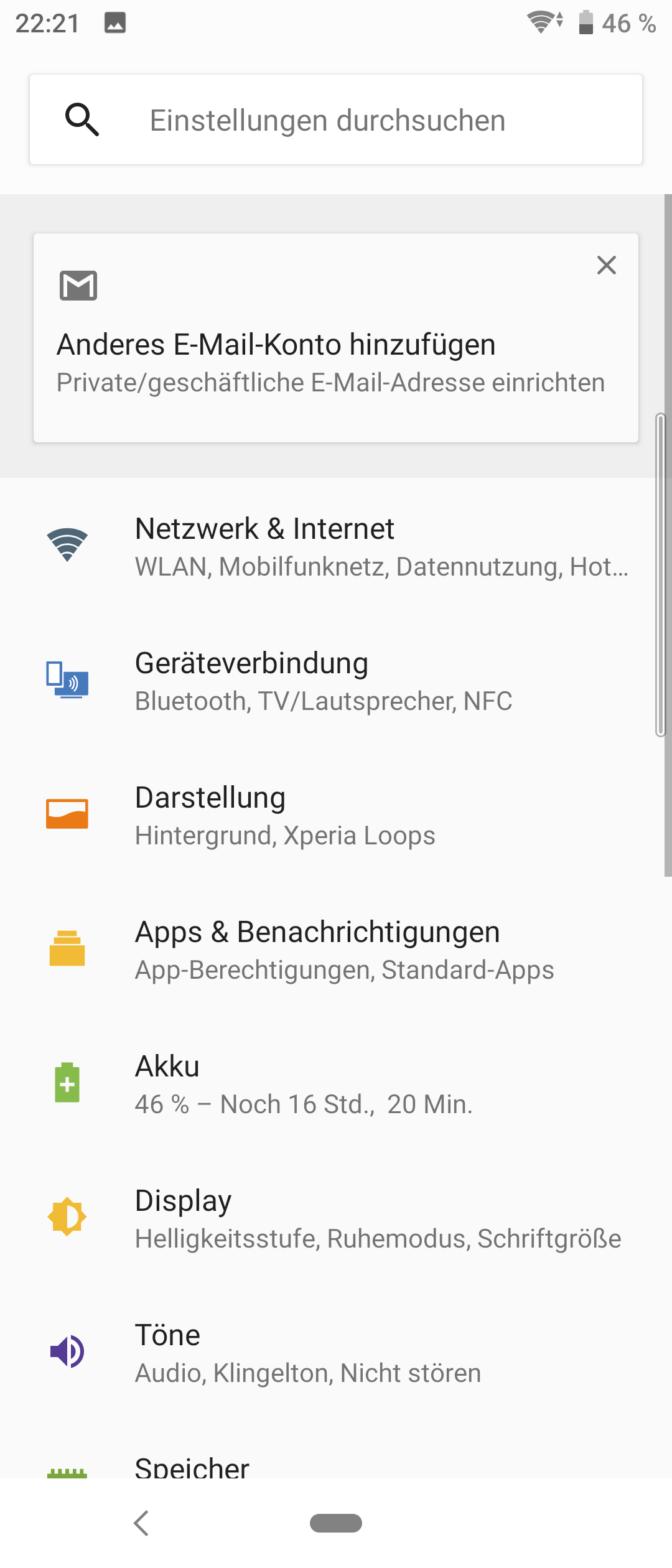Dismiss the E-Mail-Konto suggestion card
The width and height of the screenshot is (672, 1568).
tap(606, 265)
